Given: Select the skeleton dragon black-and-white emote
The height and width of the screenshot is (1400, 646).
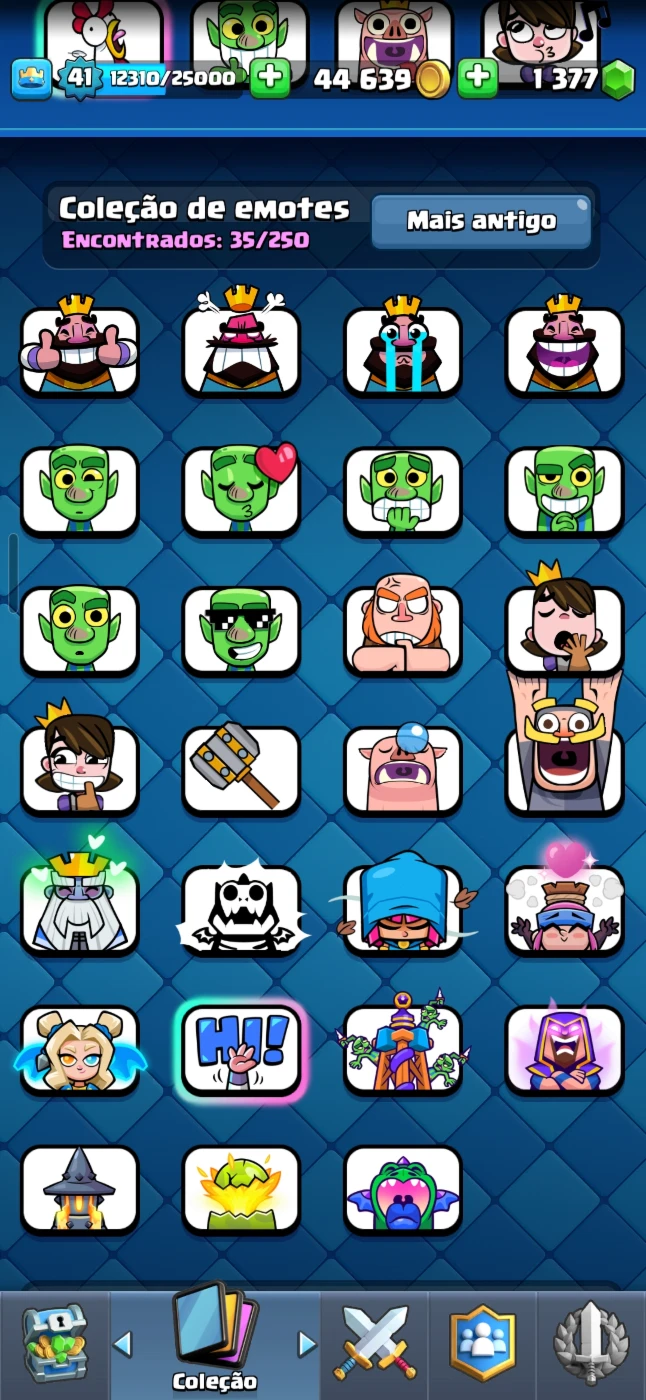Looking at the screenshot, I should 241,909.
